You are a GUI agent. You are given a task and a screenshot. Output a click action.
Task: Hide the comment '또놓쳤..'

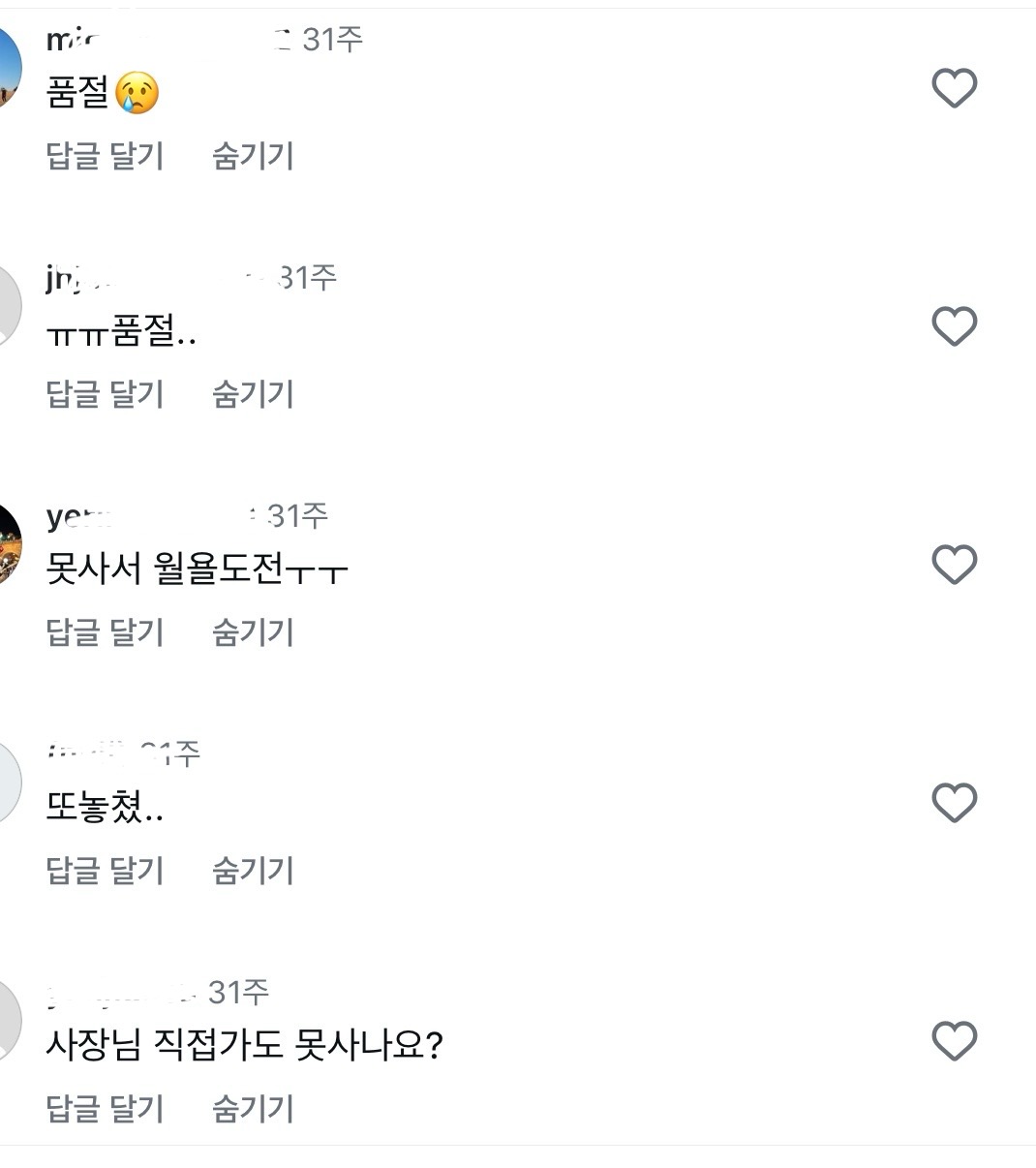[x=253, y=871]
